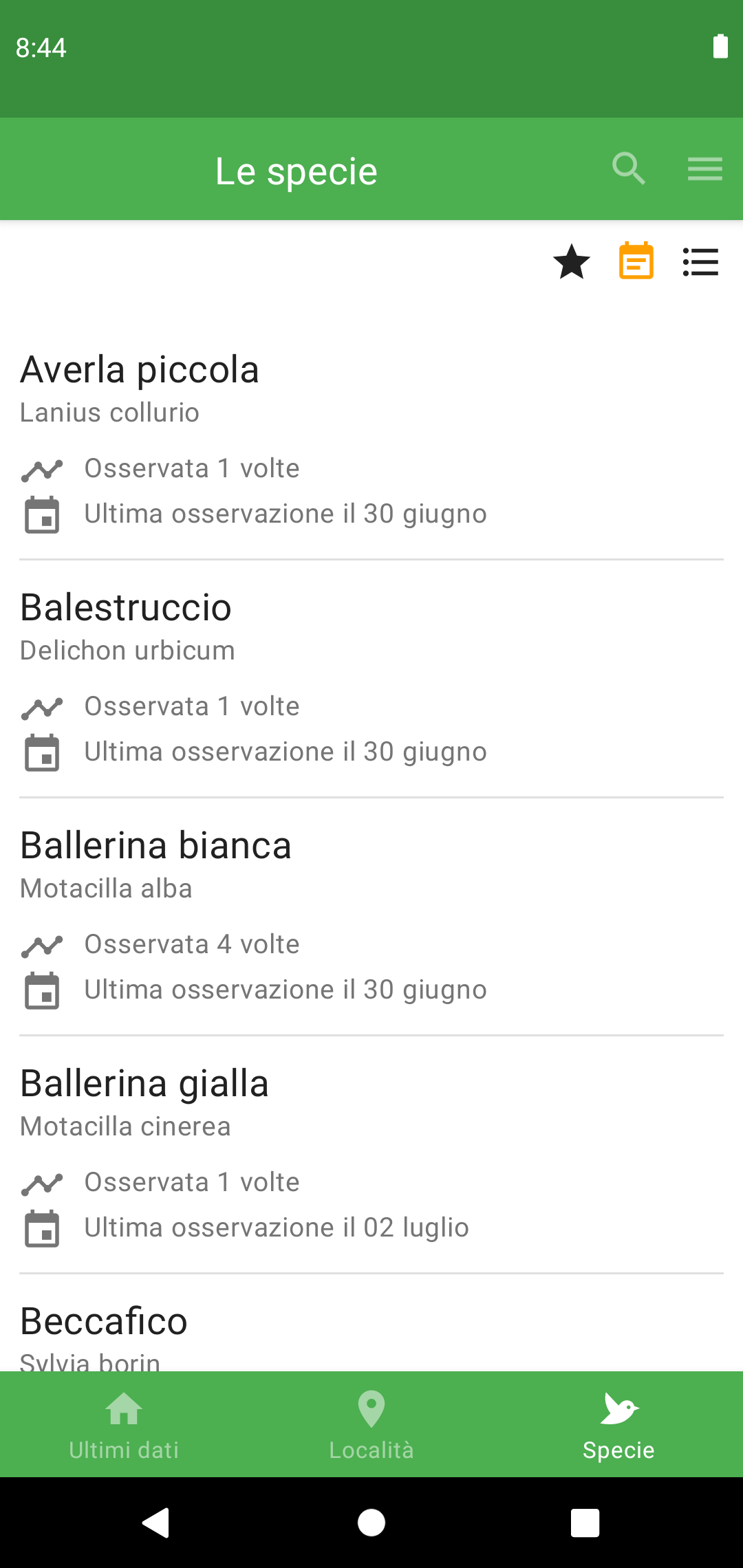
Task: Switch to the Ultimi dati tab
Action: pyautogui.click(x=124, y=1425)
